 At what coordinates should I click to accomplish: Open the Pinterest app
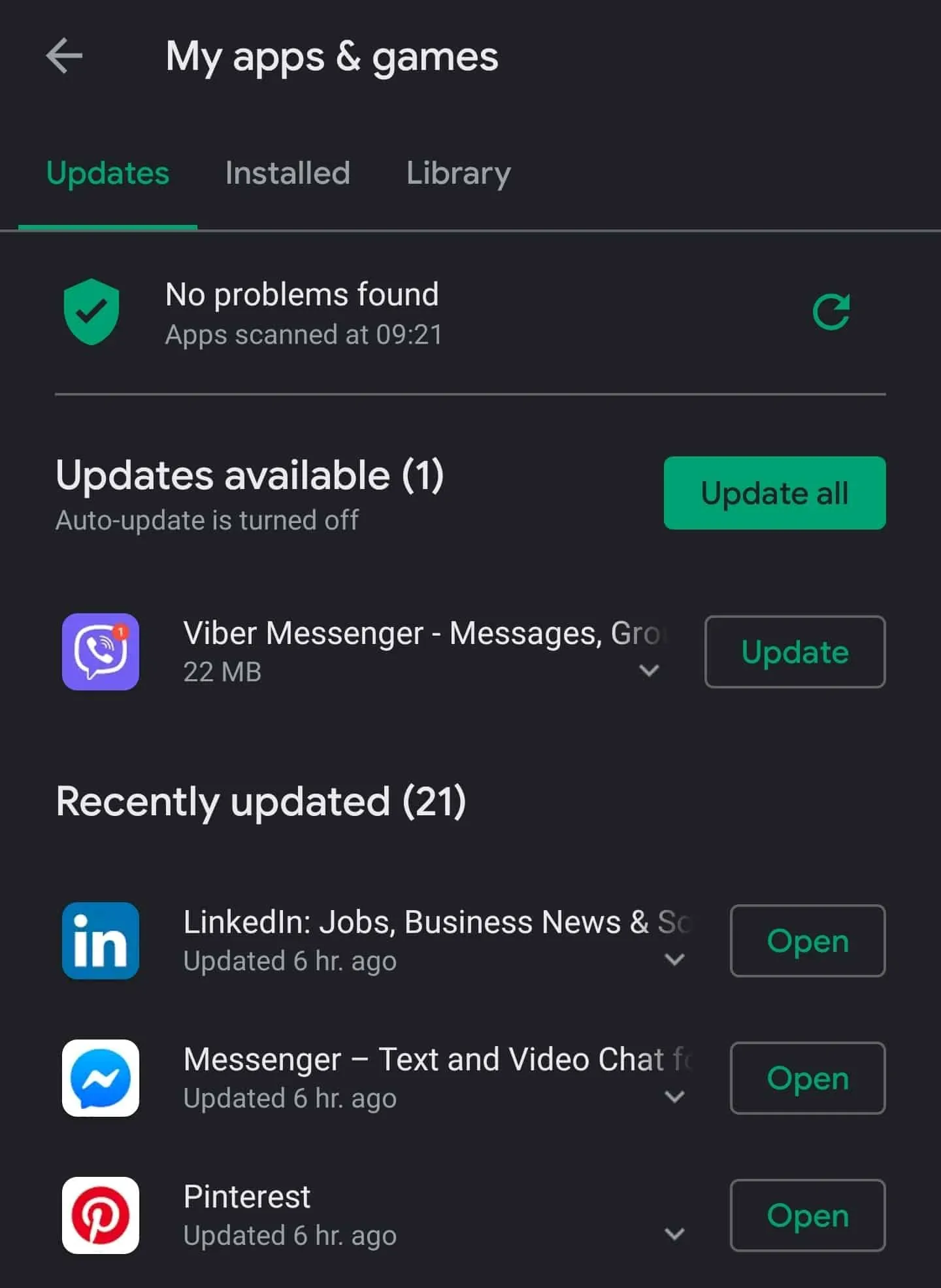[808, 1216]
